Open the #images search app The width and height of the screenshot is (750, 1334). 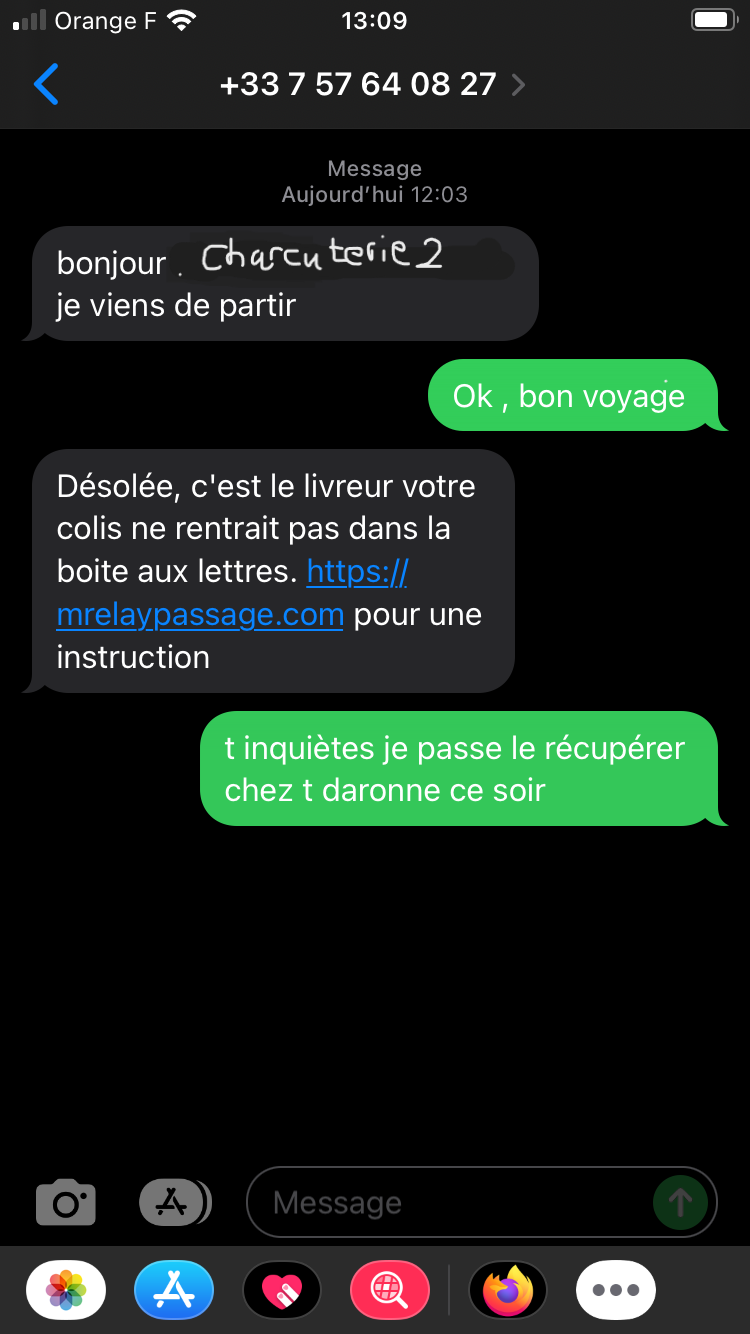(x=390, y=1290)
